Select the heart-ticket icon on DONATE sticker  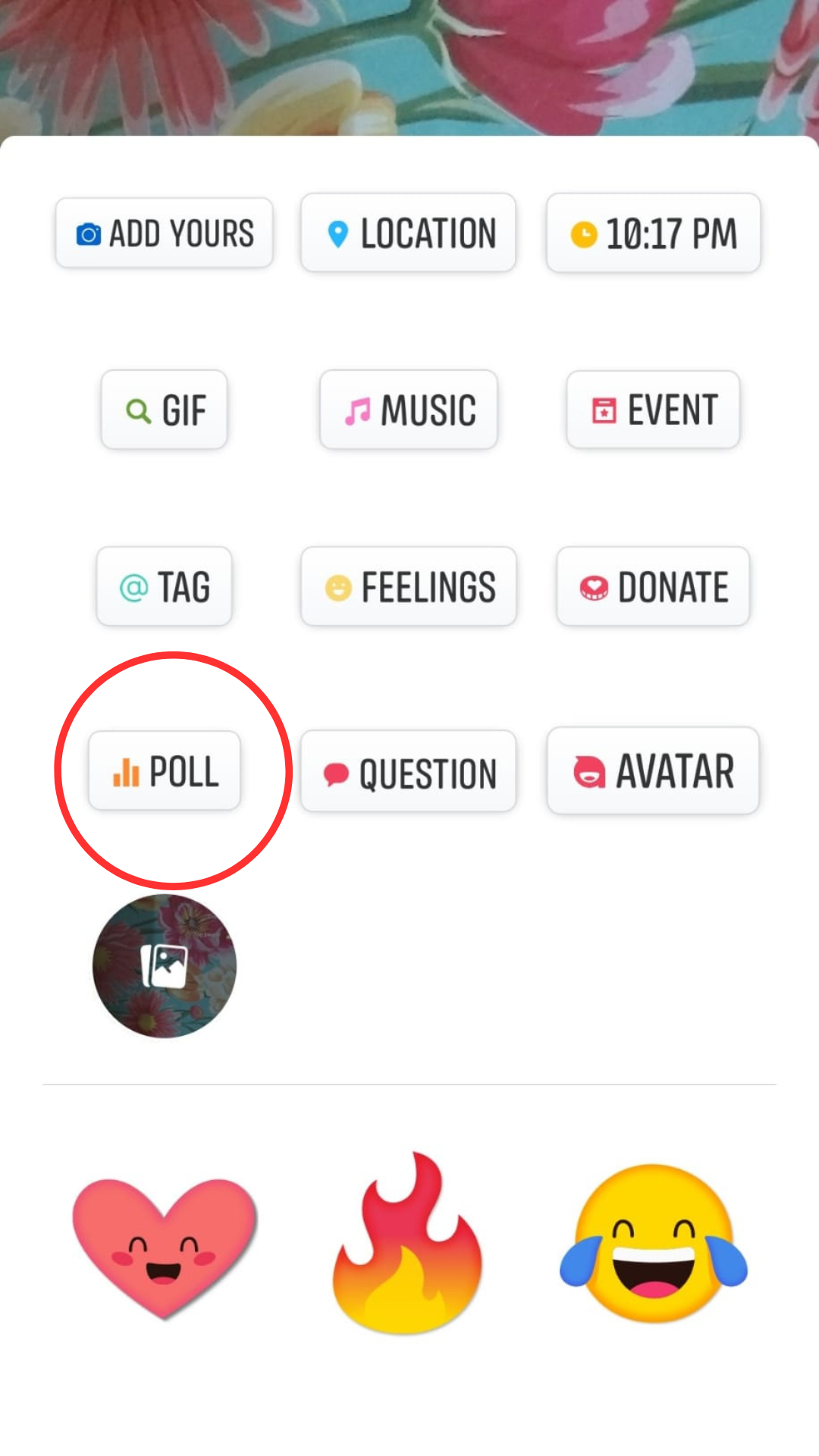594,586
